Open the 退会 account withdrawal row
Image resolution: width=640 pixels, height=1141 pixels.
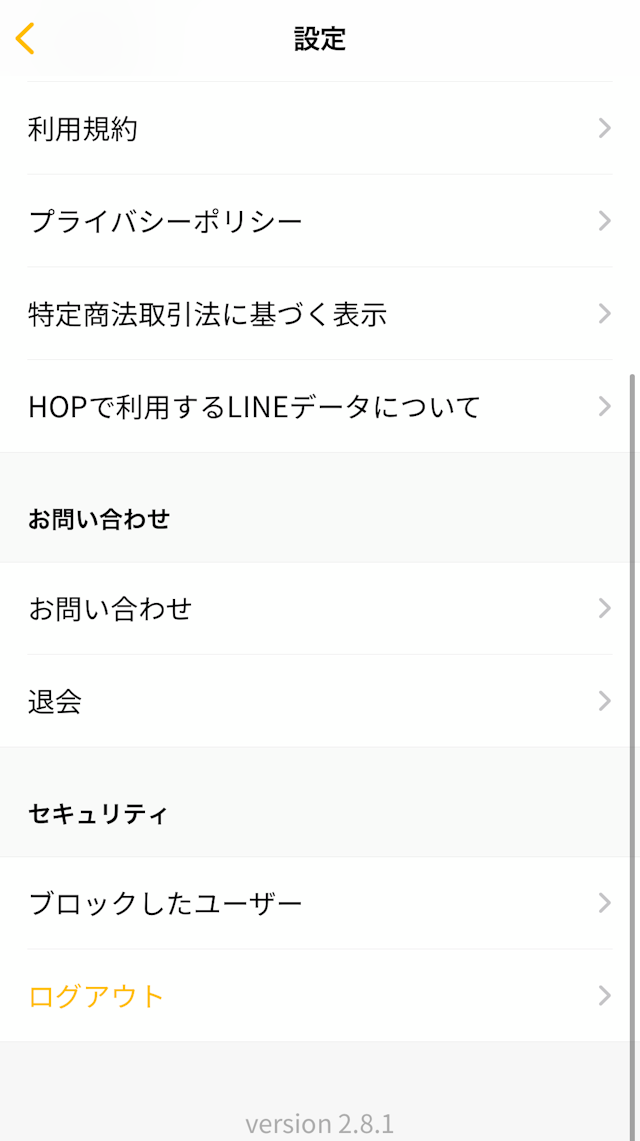(320, 701)
